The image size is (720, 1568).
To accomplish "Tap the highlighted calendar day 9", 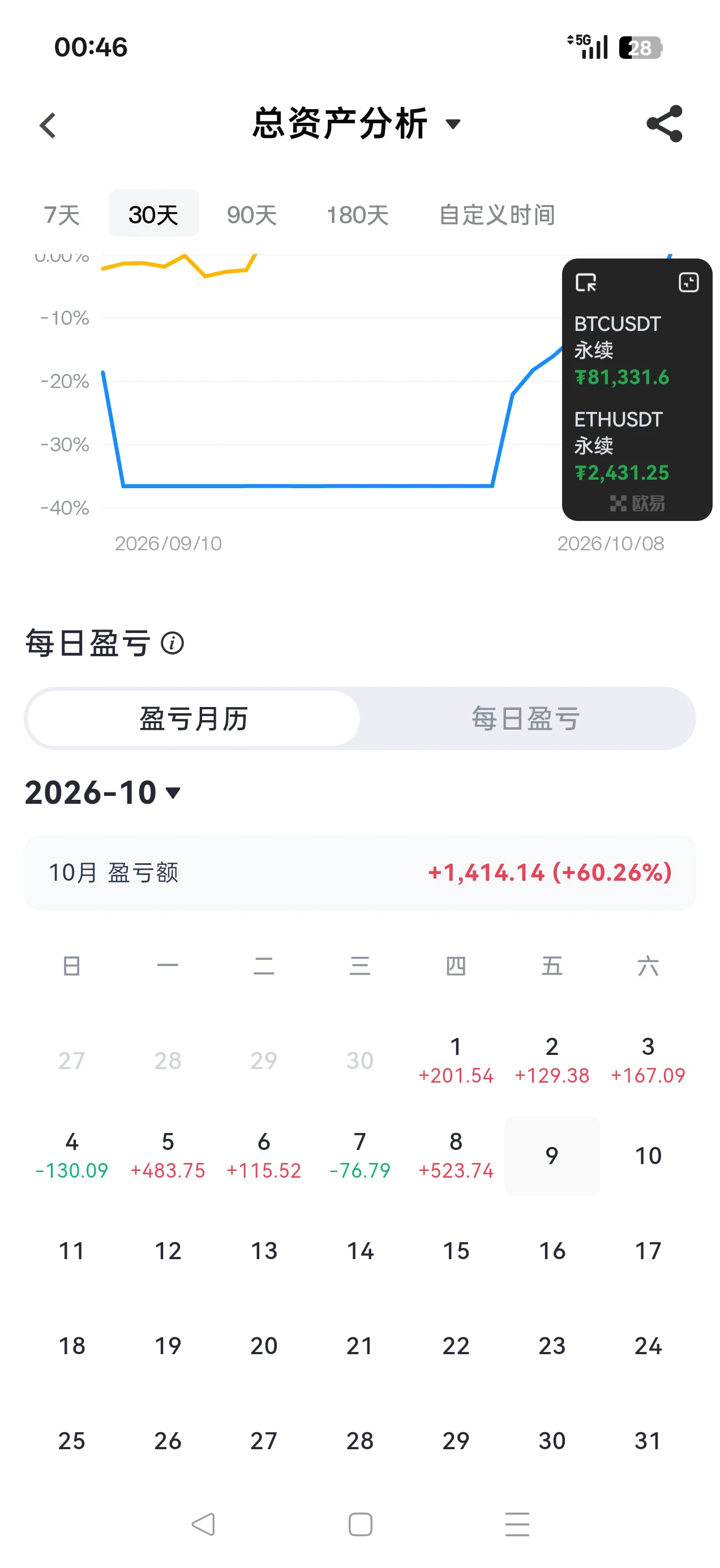I will click(x=552, y=1155).
